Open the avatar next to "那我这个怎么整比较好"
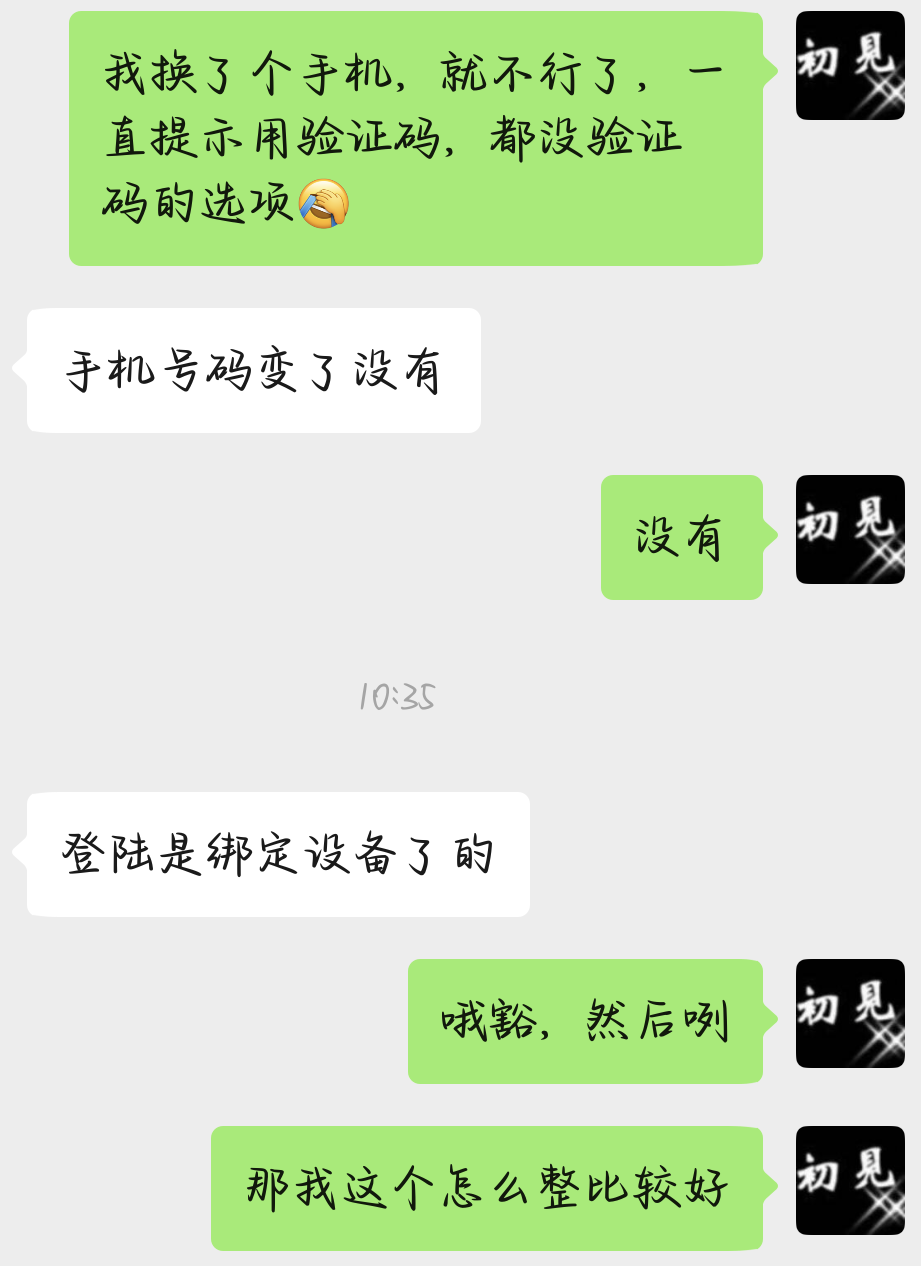This screenshot has height=1266, width=921. pos(850,1181)
